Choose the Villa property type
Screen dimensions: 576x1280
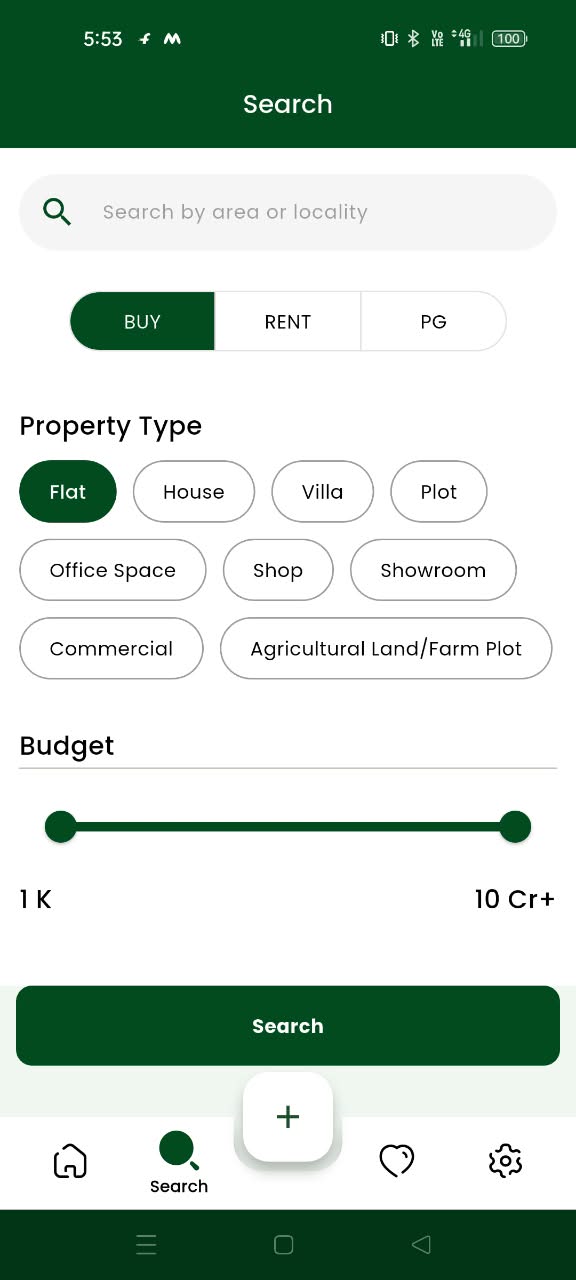click(x=322, y=492)
